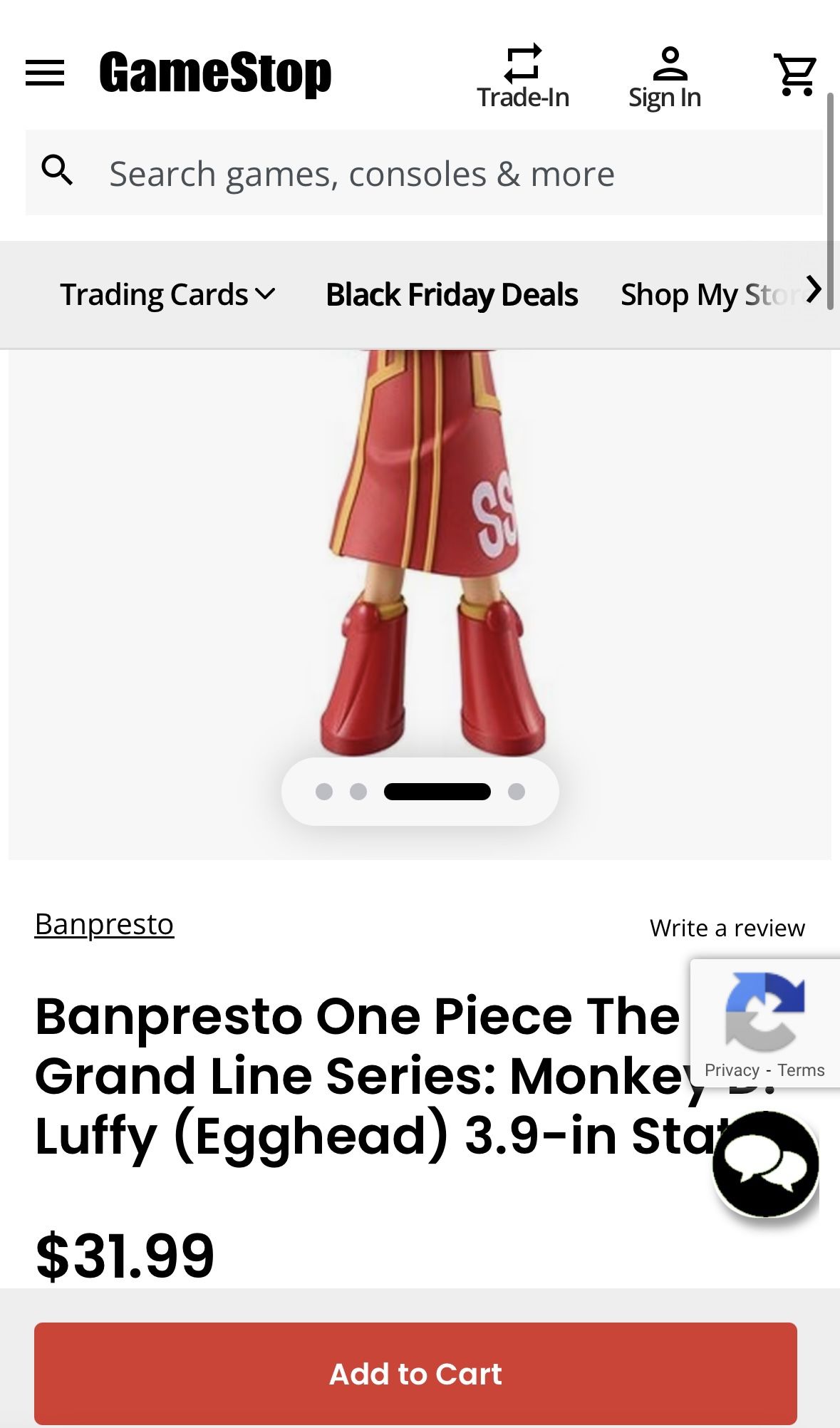Open the Banpresto brand link
The width and height of the screenshot is (840, 1428).
point(104,925)
